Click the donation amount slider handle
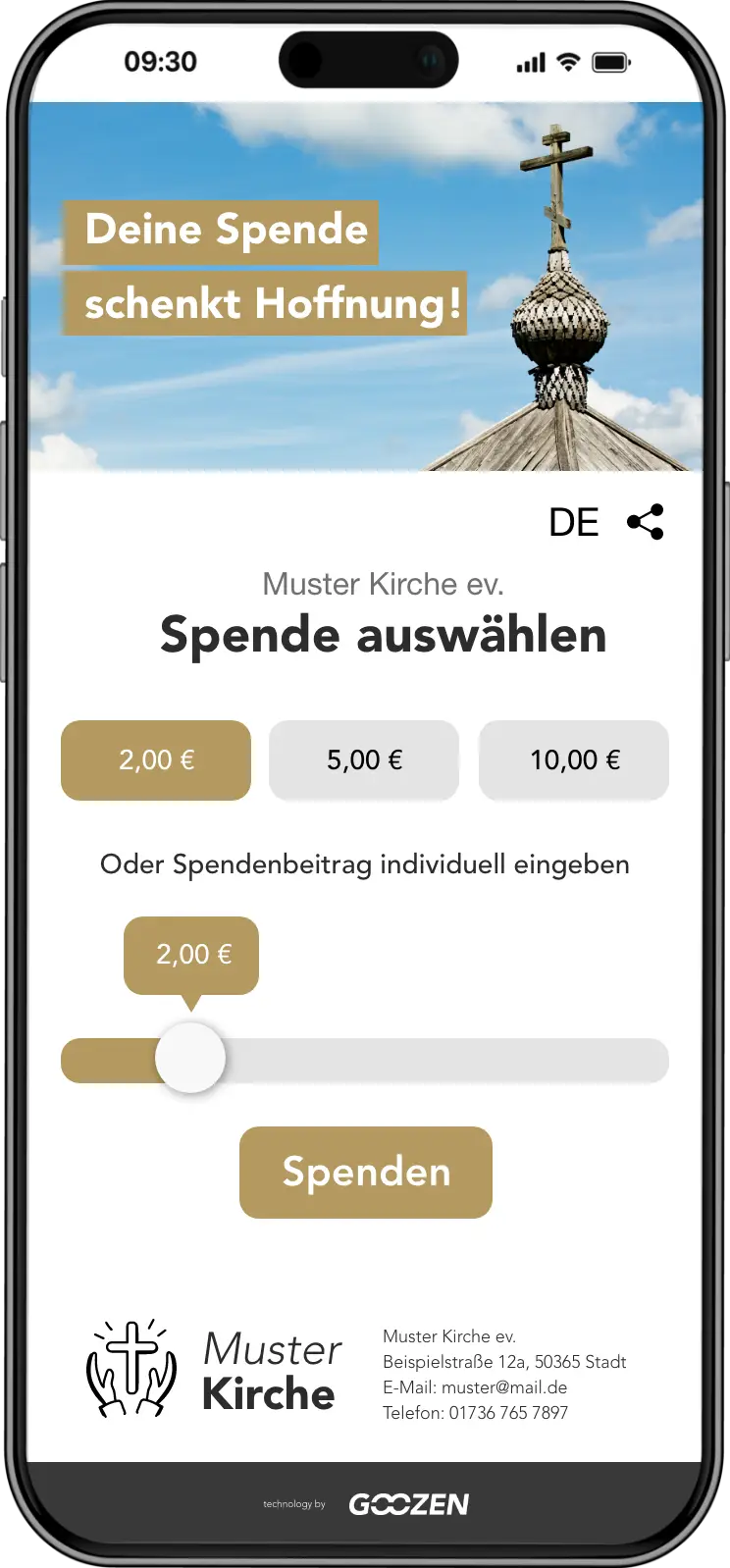 (x=189, y=1058)
